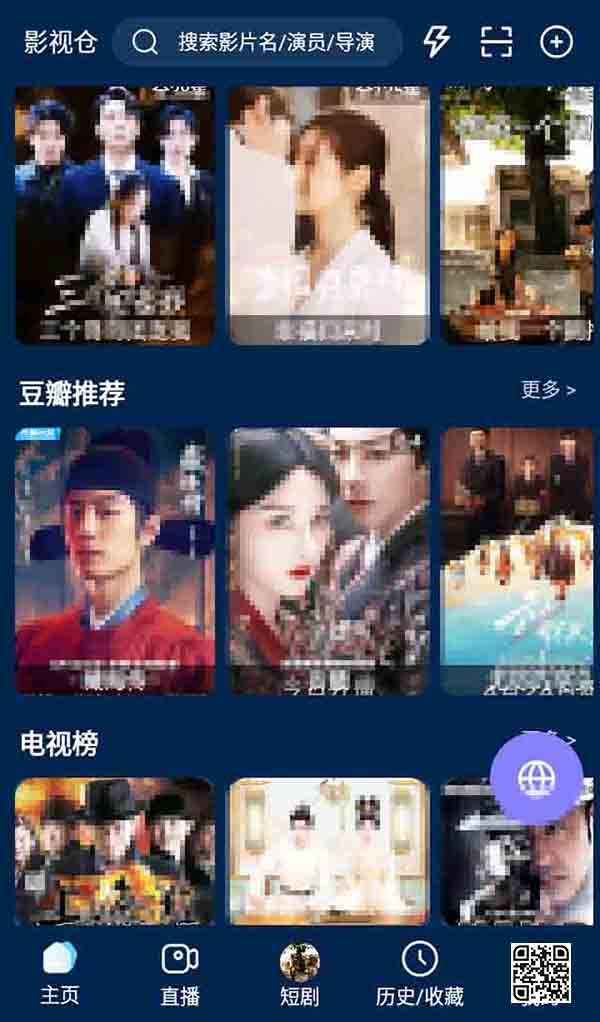Open the second 豆瓣推荐 poster with the couple
The image size is (600, 1022).
329,560
